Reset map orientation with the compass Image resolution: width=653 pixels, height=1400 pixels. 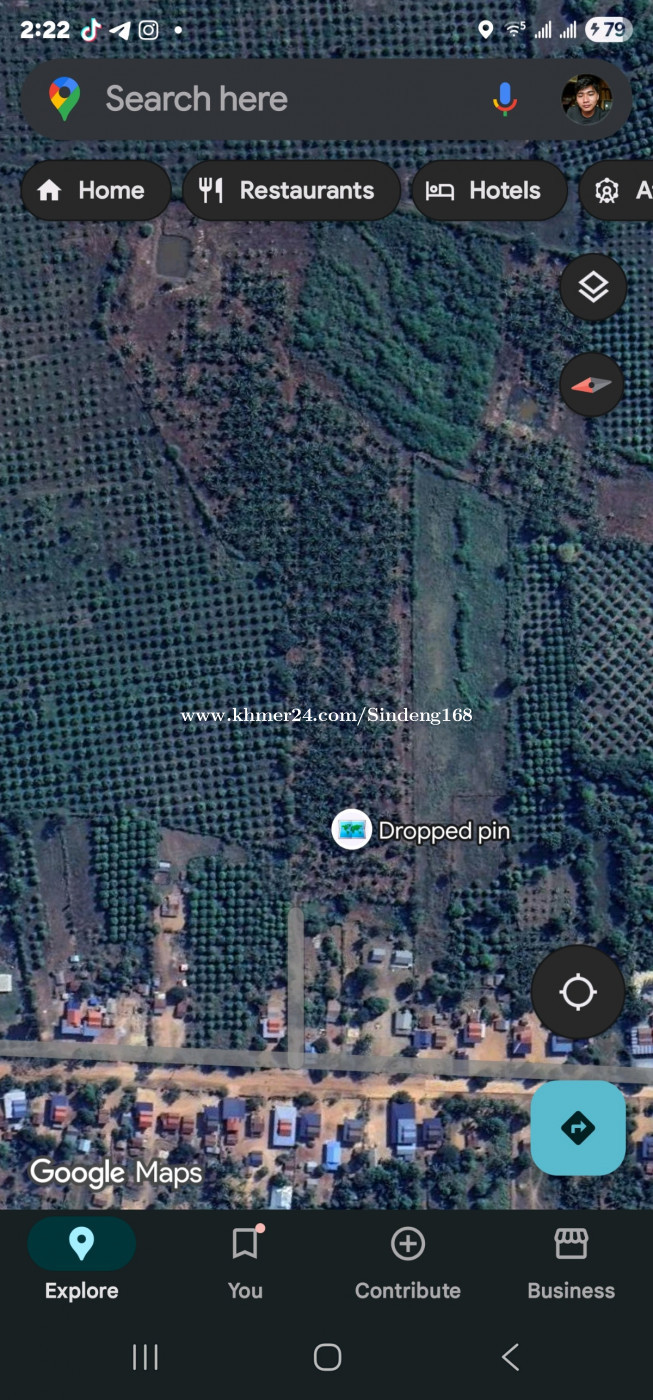(592, 384)
